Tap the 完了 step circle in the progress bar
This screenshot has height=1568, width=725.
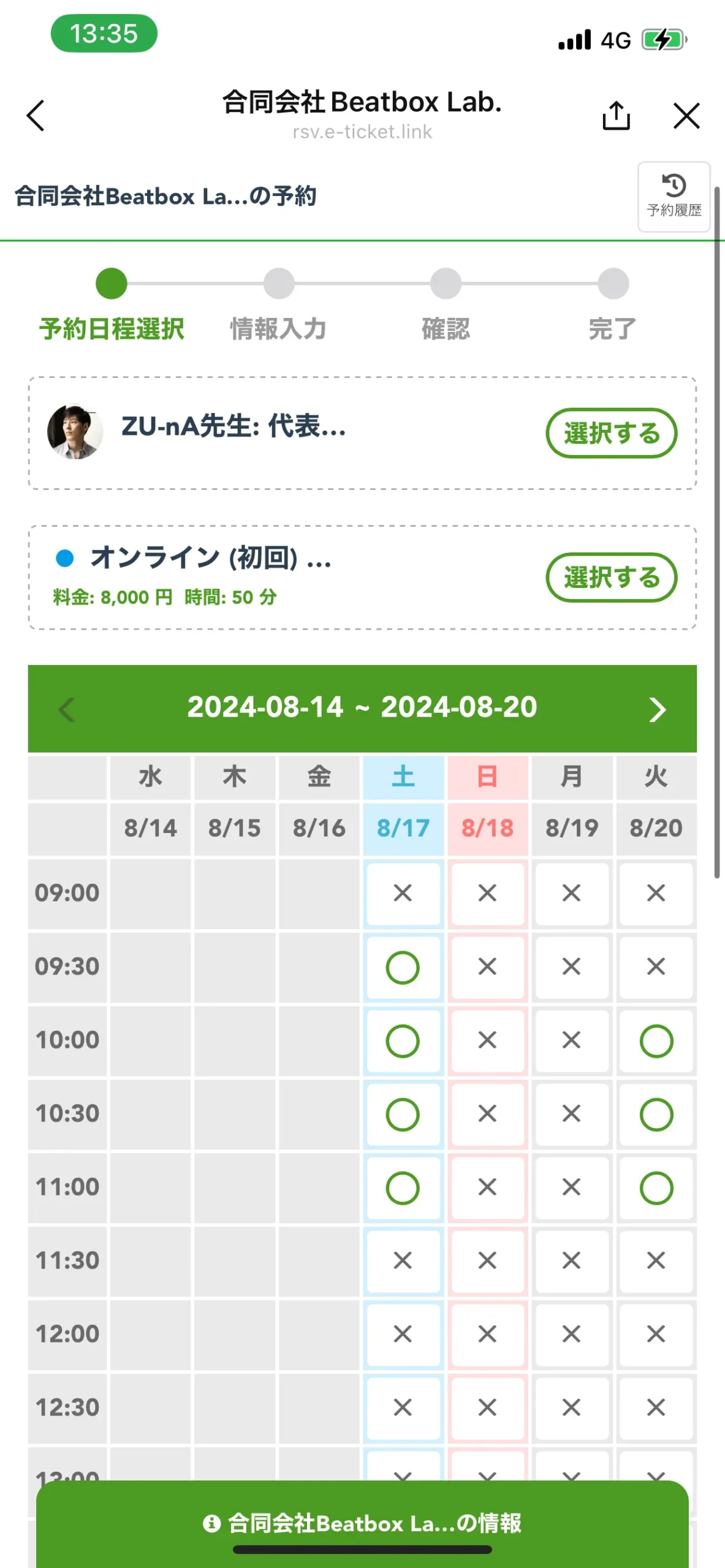point(613,283)
